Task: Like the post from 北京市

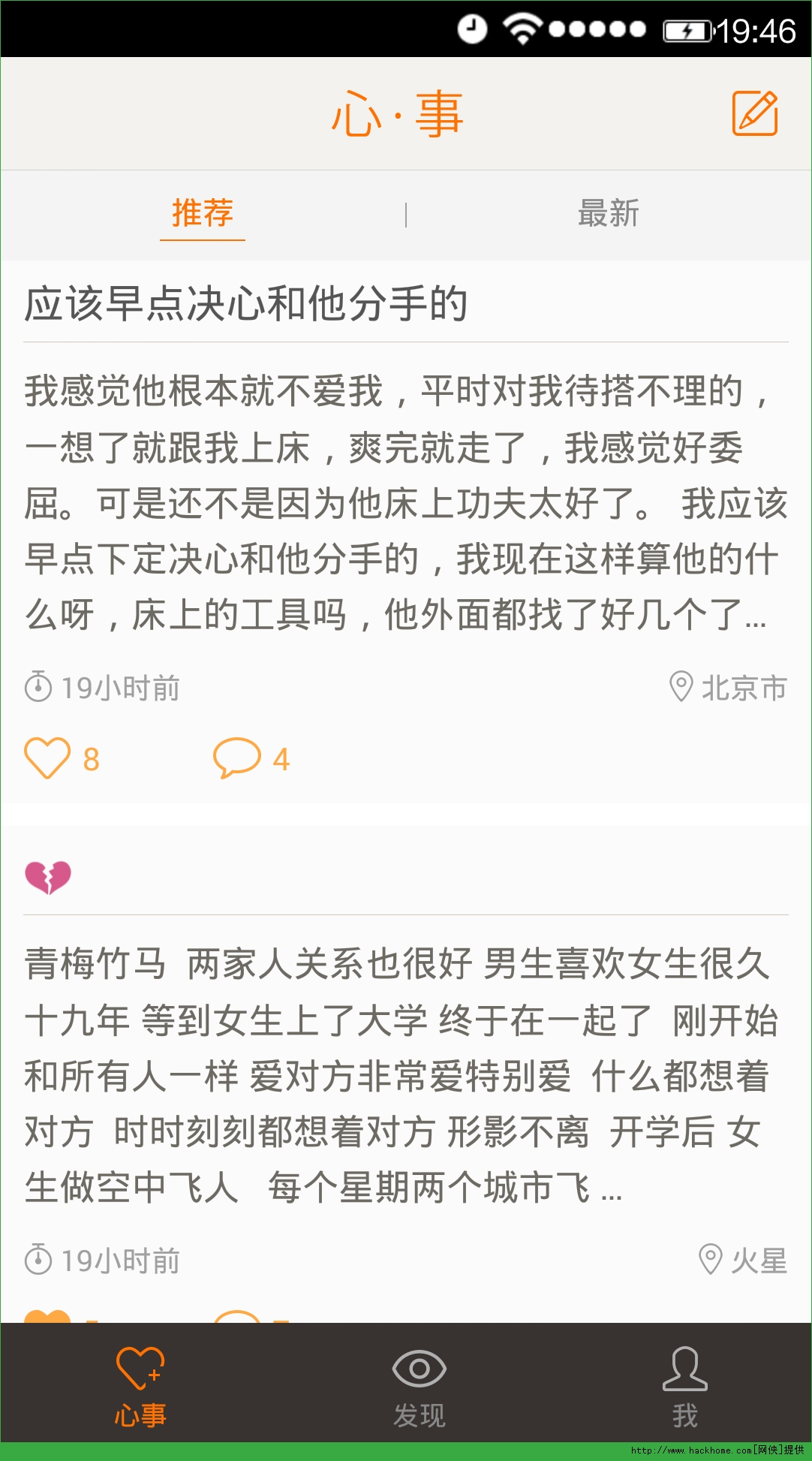Action: point(48,758)
